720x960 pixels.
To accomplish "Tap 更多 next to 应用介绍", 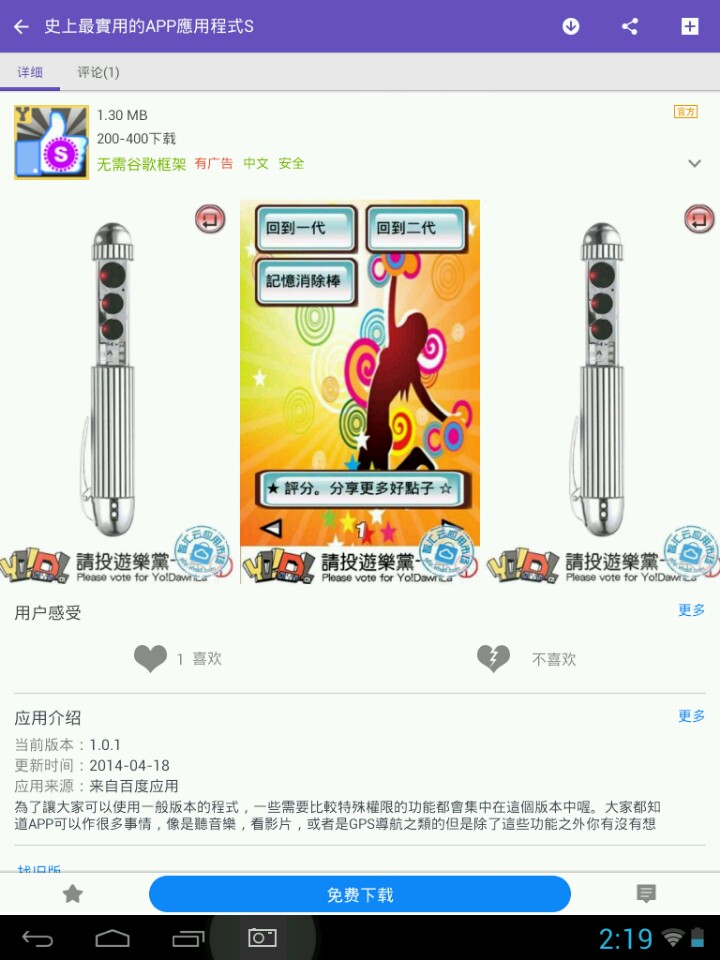I will click(691, 716).
